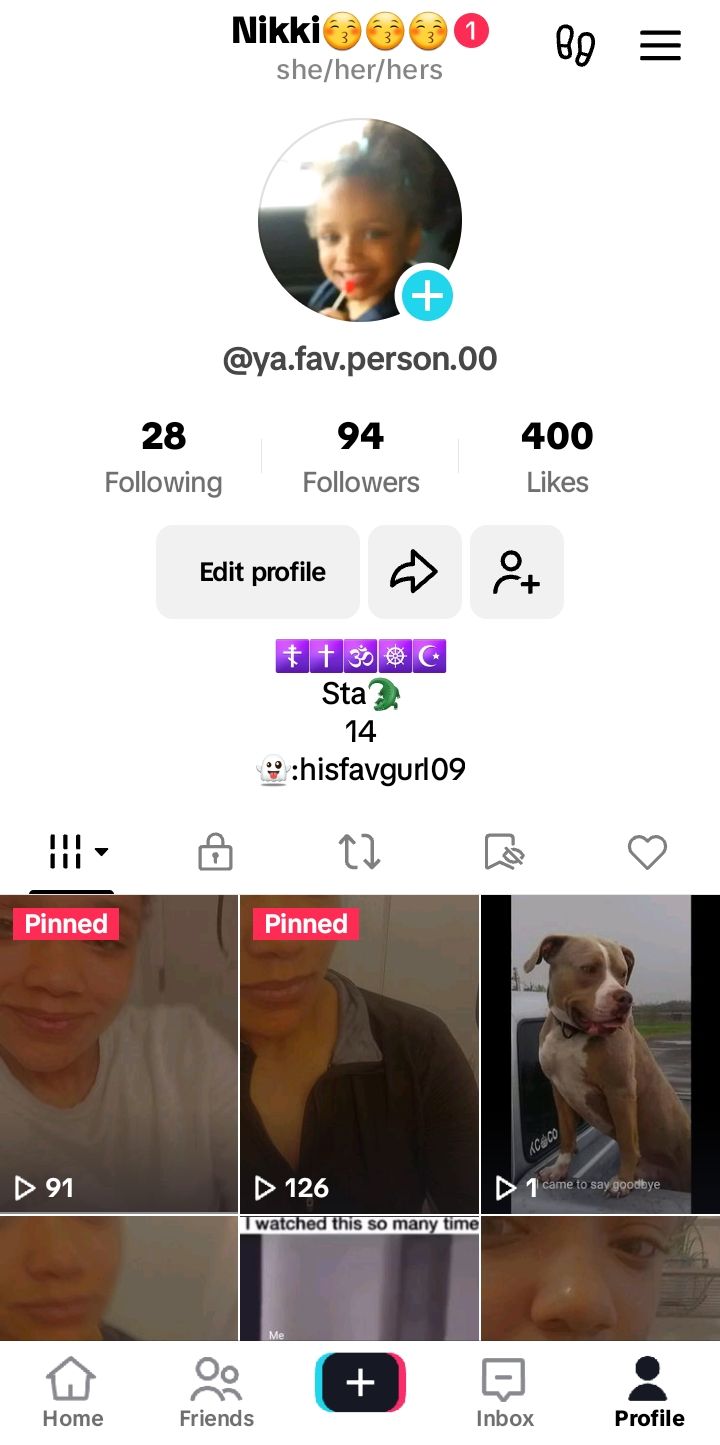Viewport: 720px width, 1445px height.
Task: Open pinned video with 91 views
Action: [118, 1053]
